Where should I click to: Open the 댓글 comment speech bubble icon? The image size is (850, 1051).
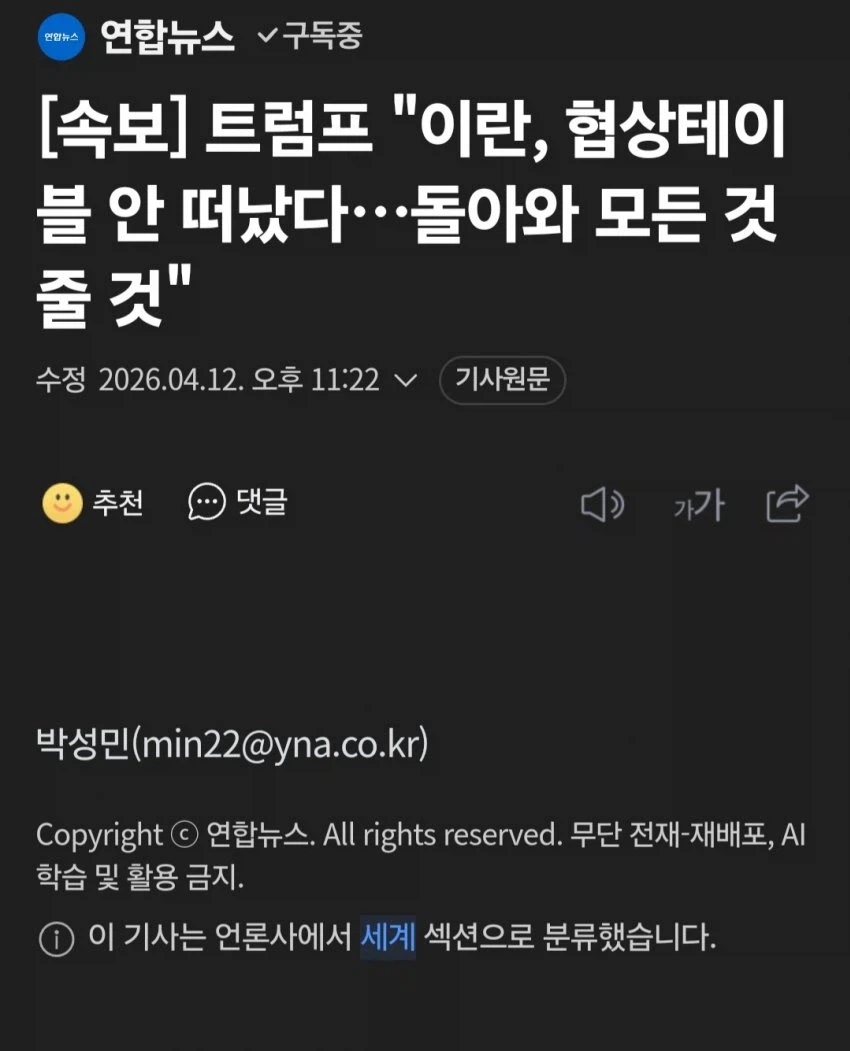204,503
